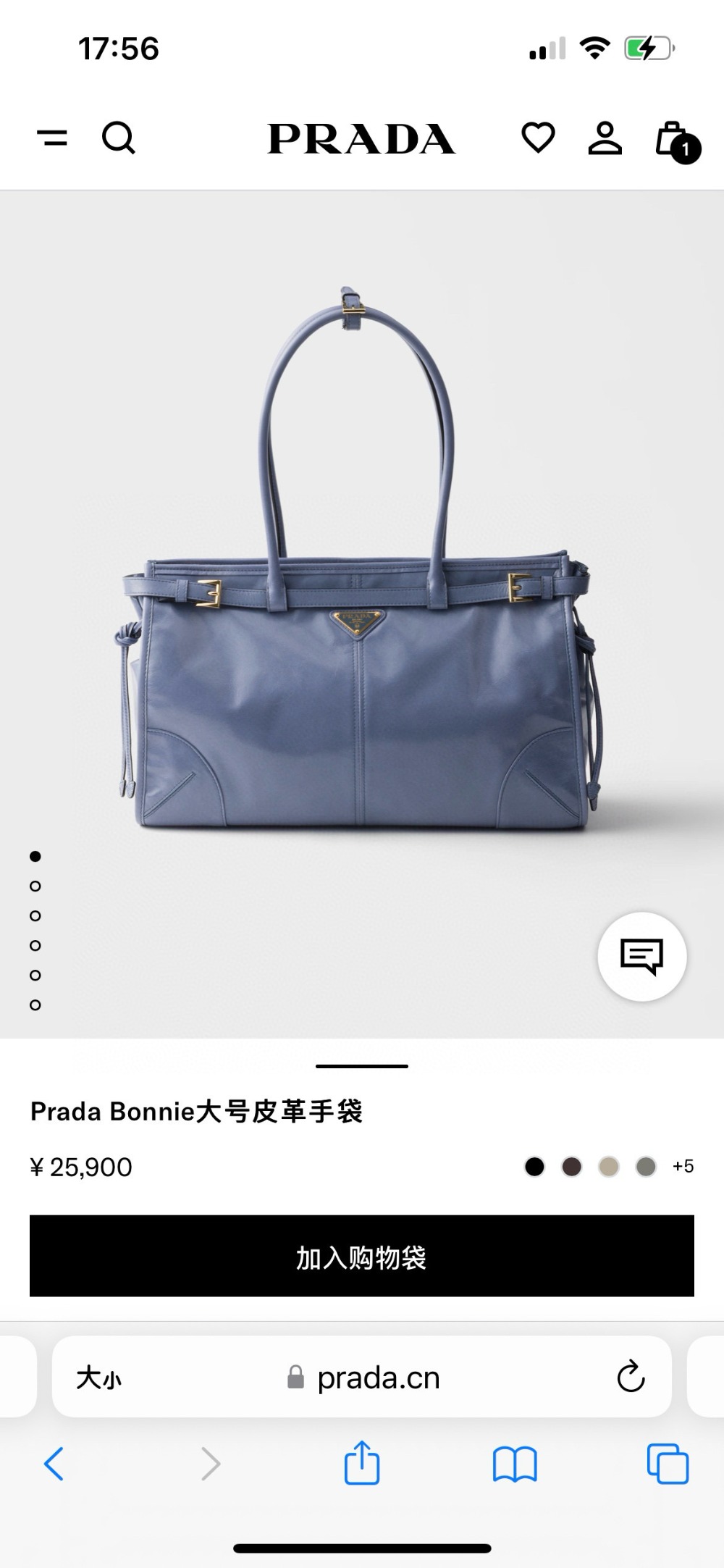Open the search magnifier icon
Viewport: 724px width, 1568px height.
(x=119, y=138)
